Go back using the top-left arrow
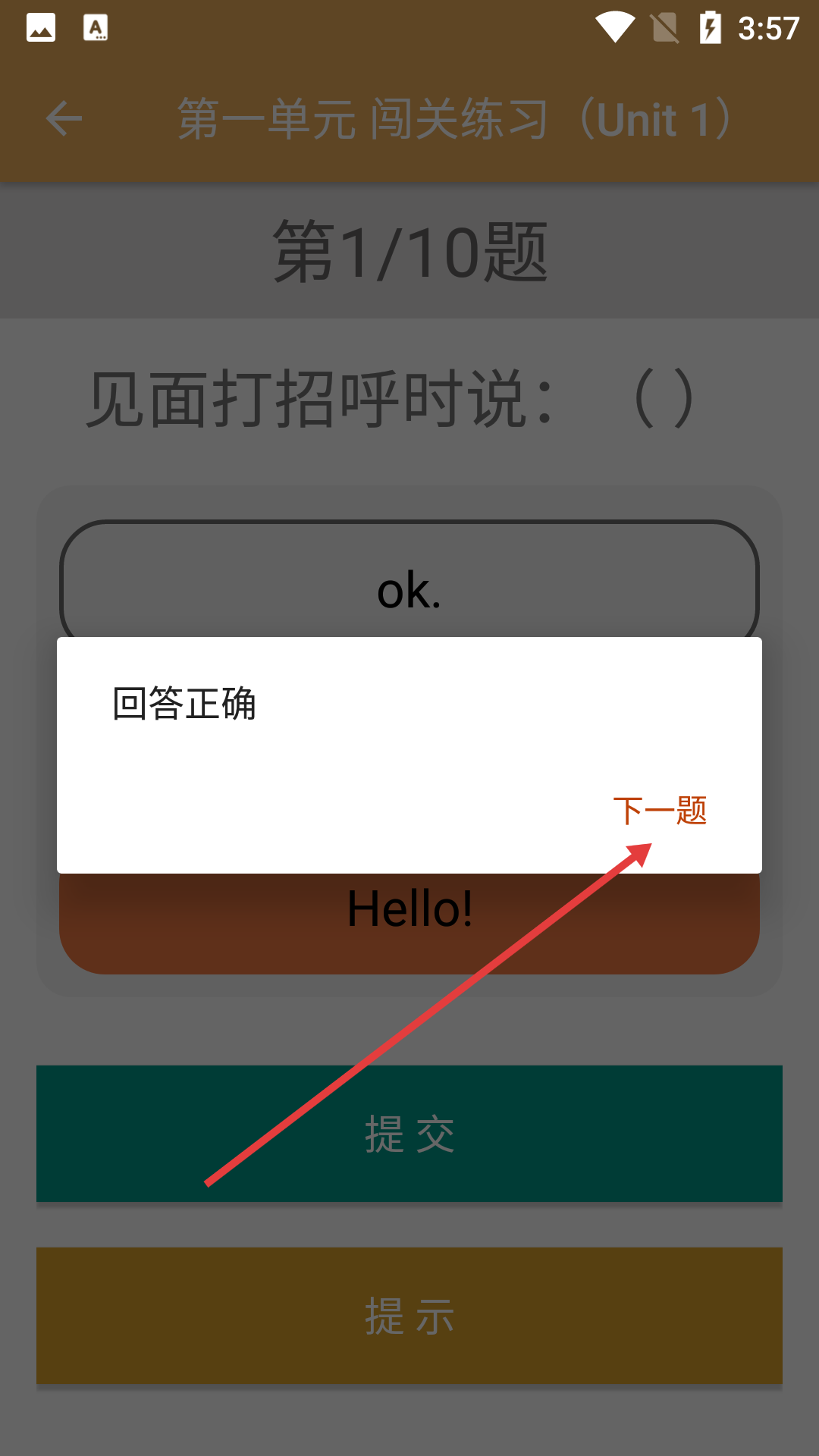The image size is (819, 1456). (x=64, y=119)
